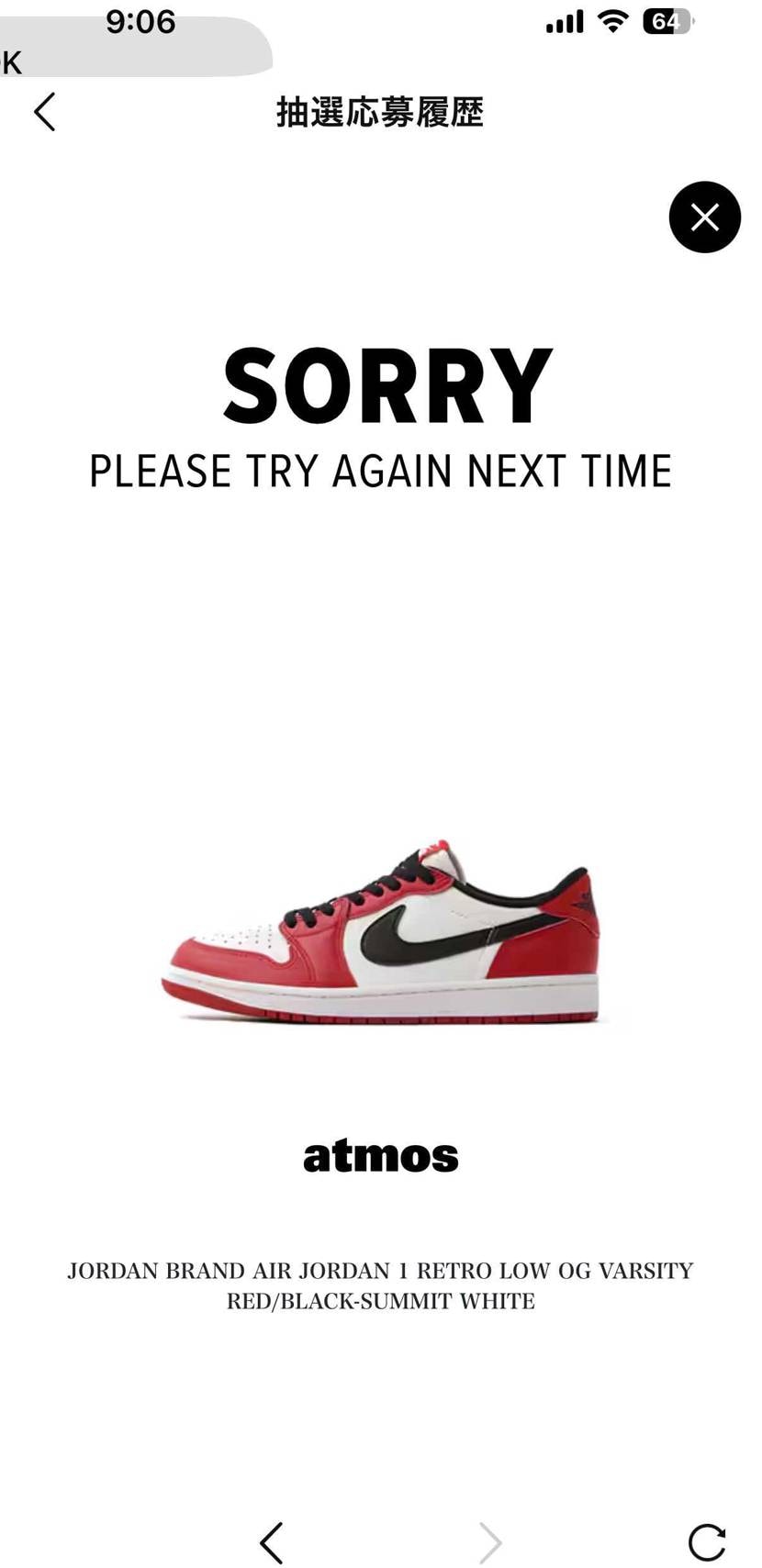This screenshot has width=762, height=1568.
Task: Go back from the 抽選応募履歴 page
Action: 44,112
